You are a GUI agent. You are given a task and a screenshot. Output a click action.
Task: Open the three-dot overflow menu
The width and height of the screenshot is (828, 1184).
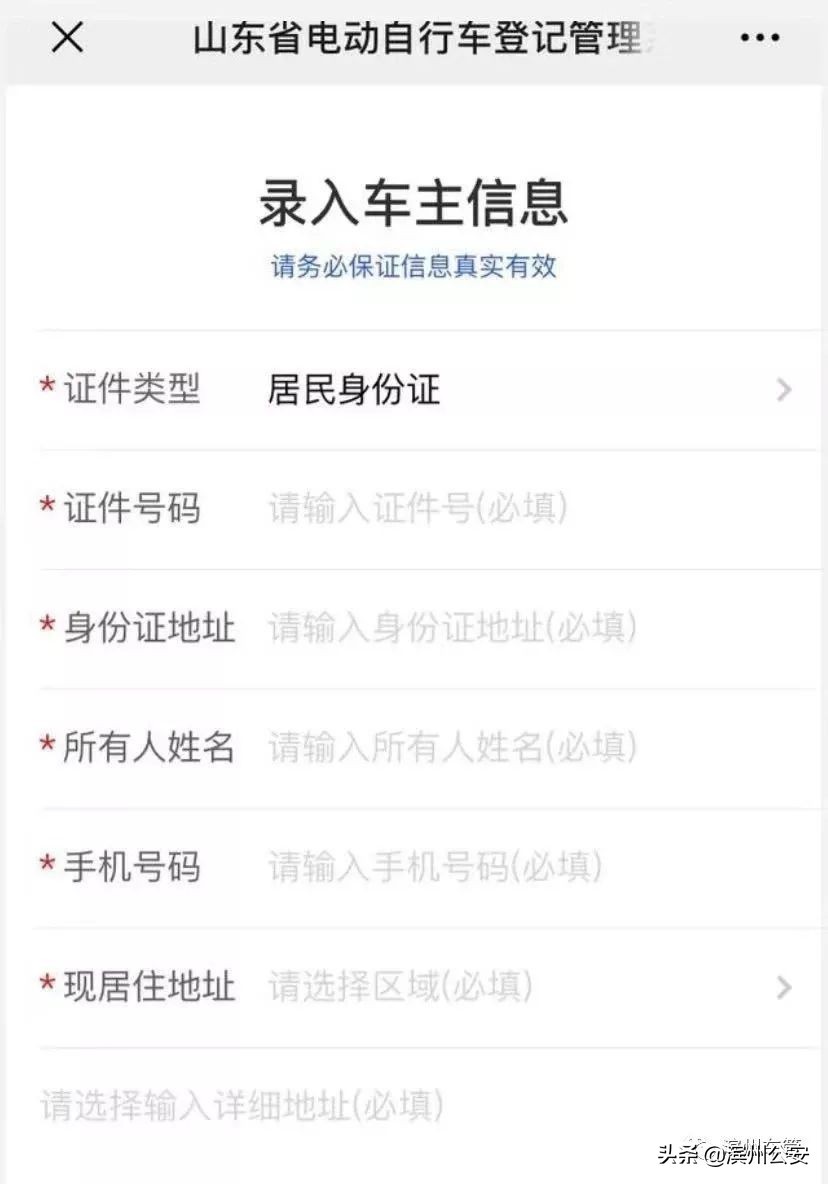point(758,39)
